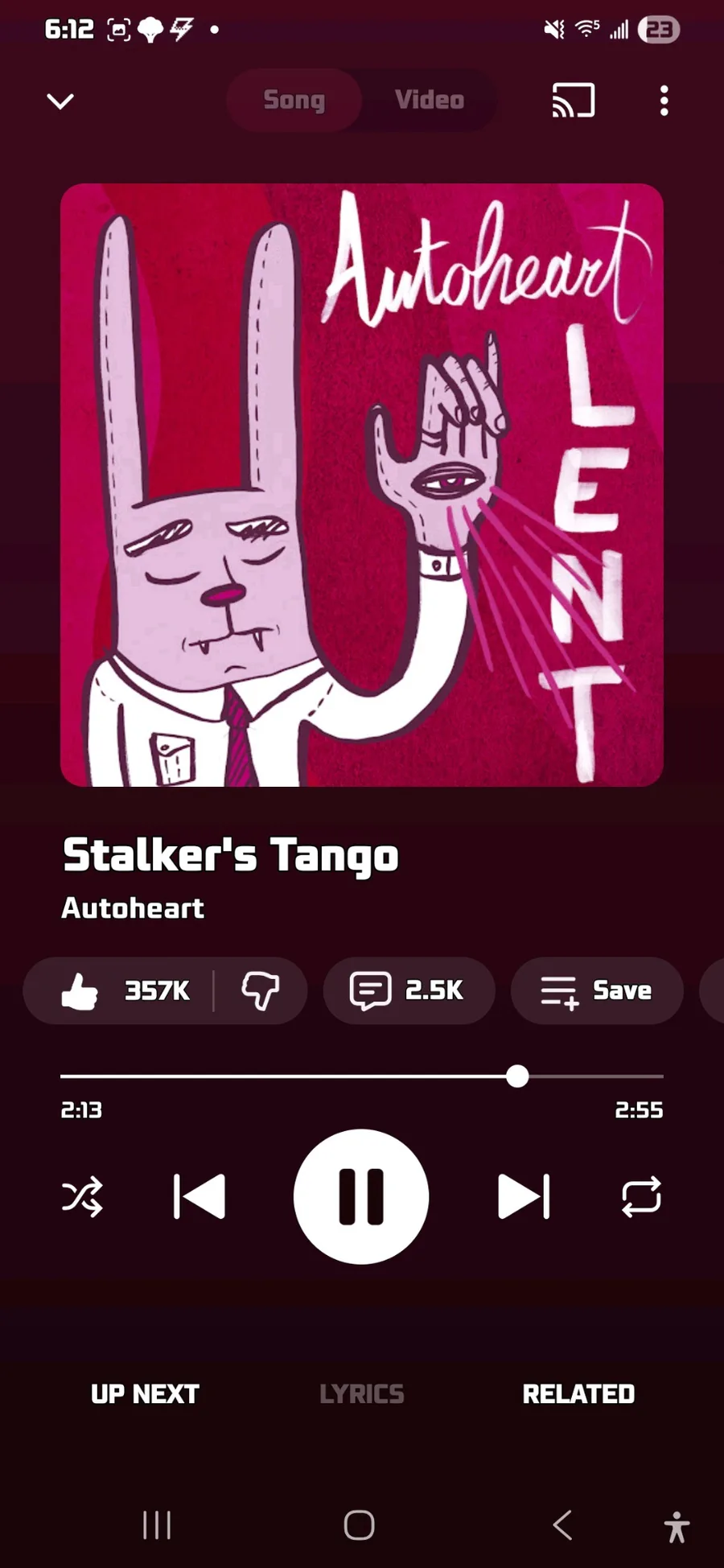Collapse the player with the down chevron
The image size is (724, 1568).
60,101
